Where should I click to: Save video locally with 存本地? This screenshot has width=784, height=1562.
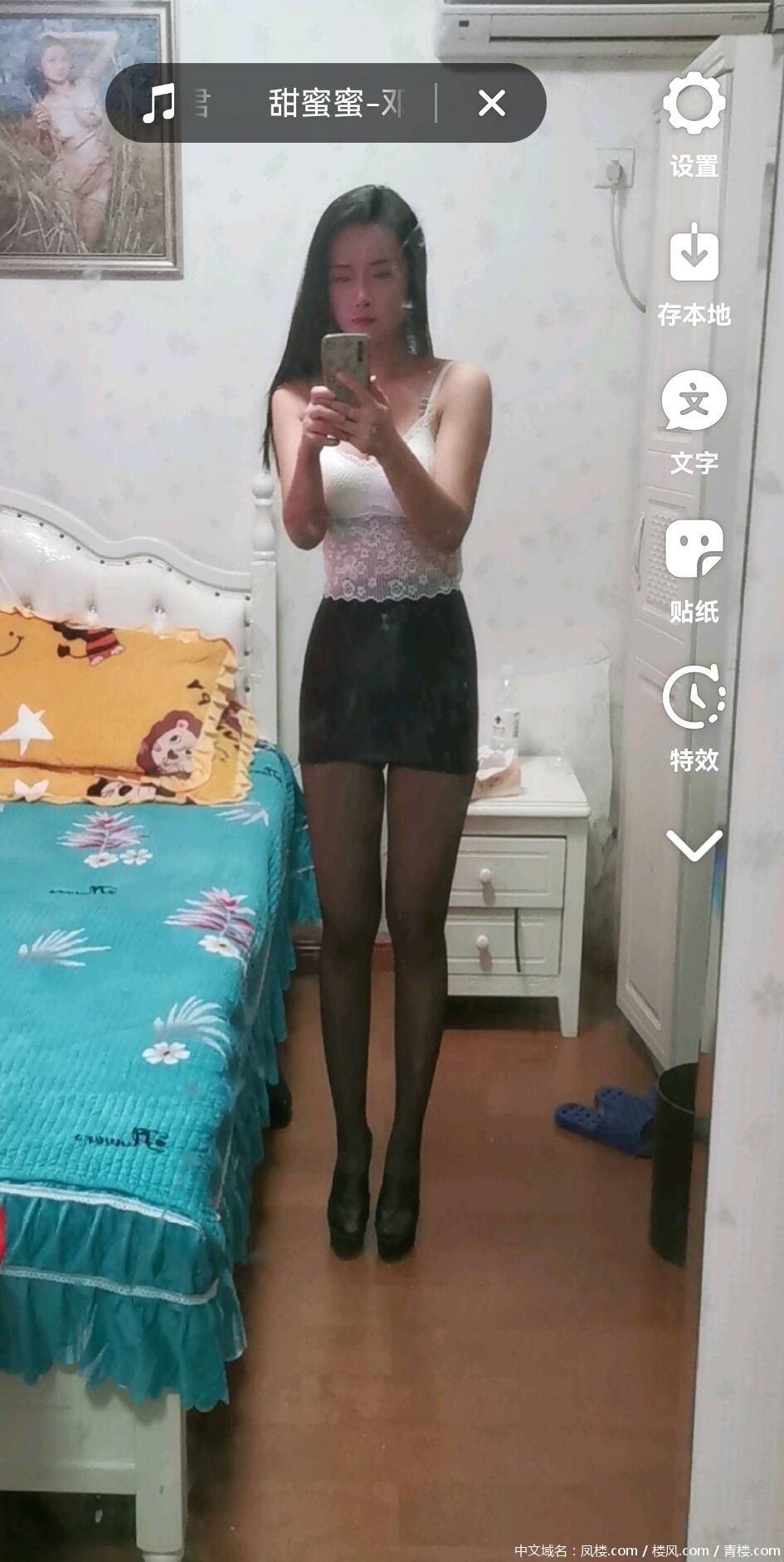(x=694, y=272)
